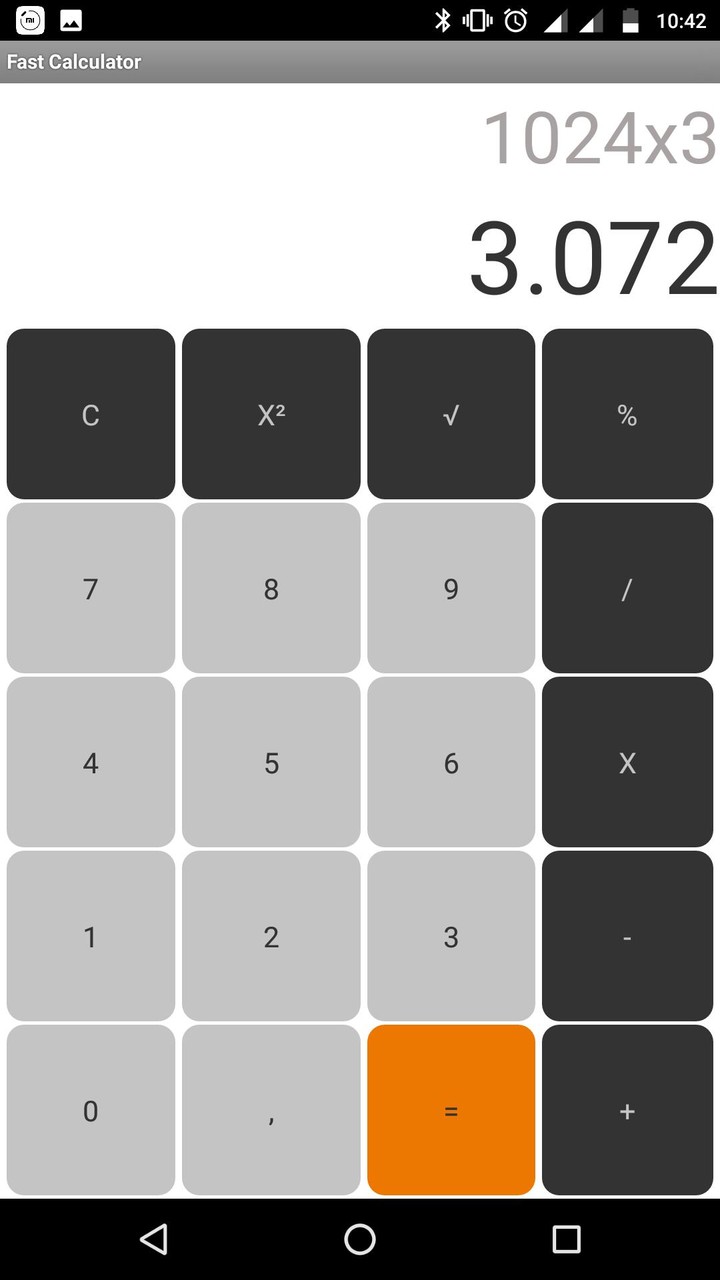Tap the orange equals (=) key
The image size is (720, 1280).
coord(451,1110)
